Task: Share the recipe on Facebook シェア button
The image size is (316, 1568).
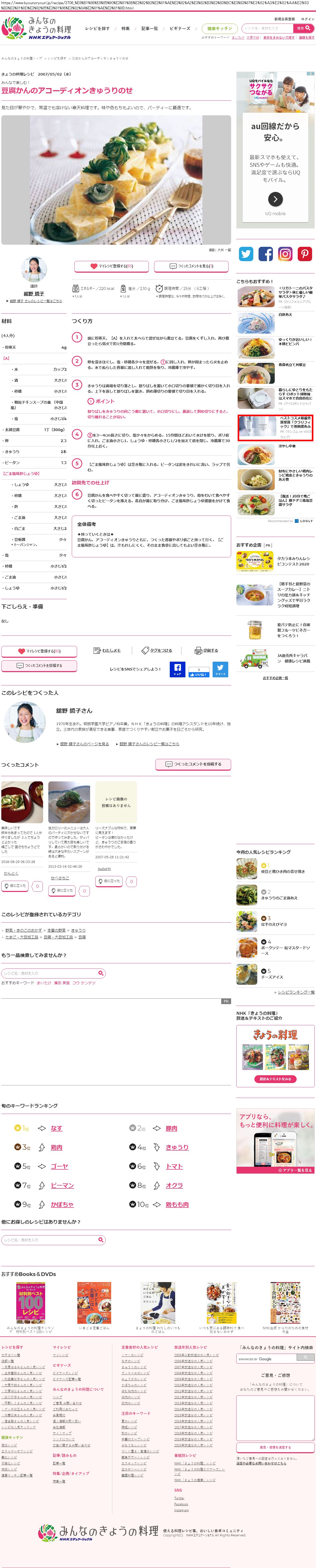Action: 177,669
